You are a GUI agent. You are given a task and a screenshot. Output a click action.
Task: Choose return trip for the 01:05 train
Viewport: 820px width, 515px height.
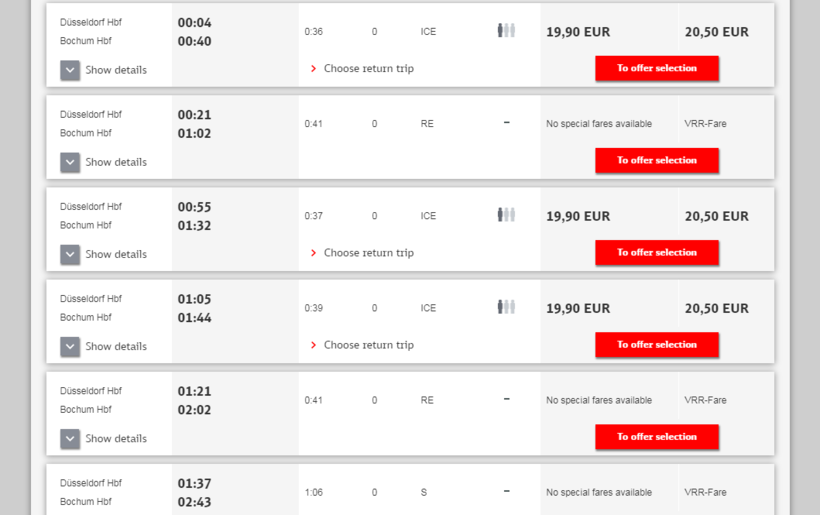click(x=368, y=345)
